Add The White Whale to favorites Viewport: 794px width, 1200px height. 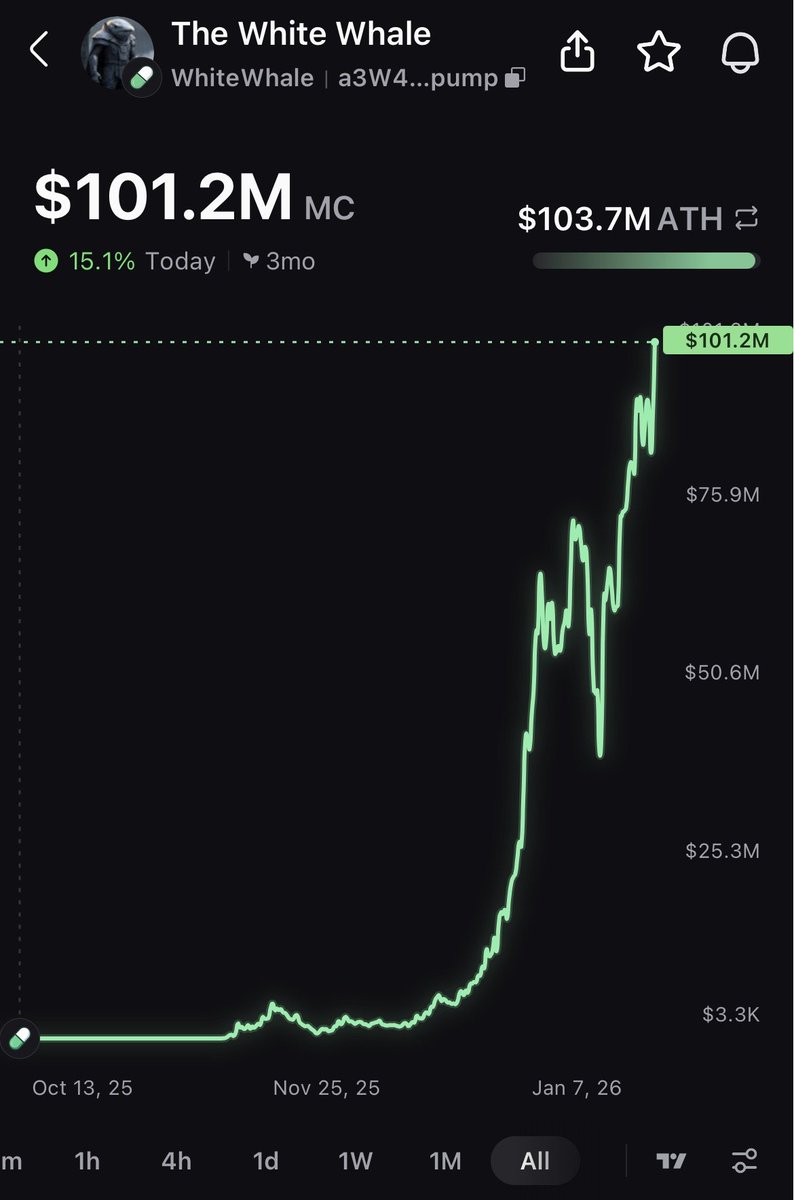click(659, 53)
